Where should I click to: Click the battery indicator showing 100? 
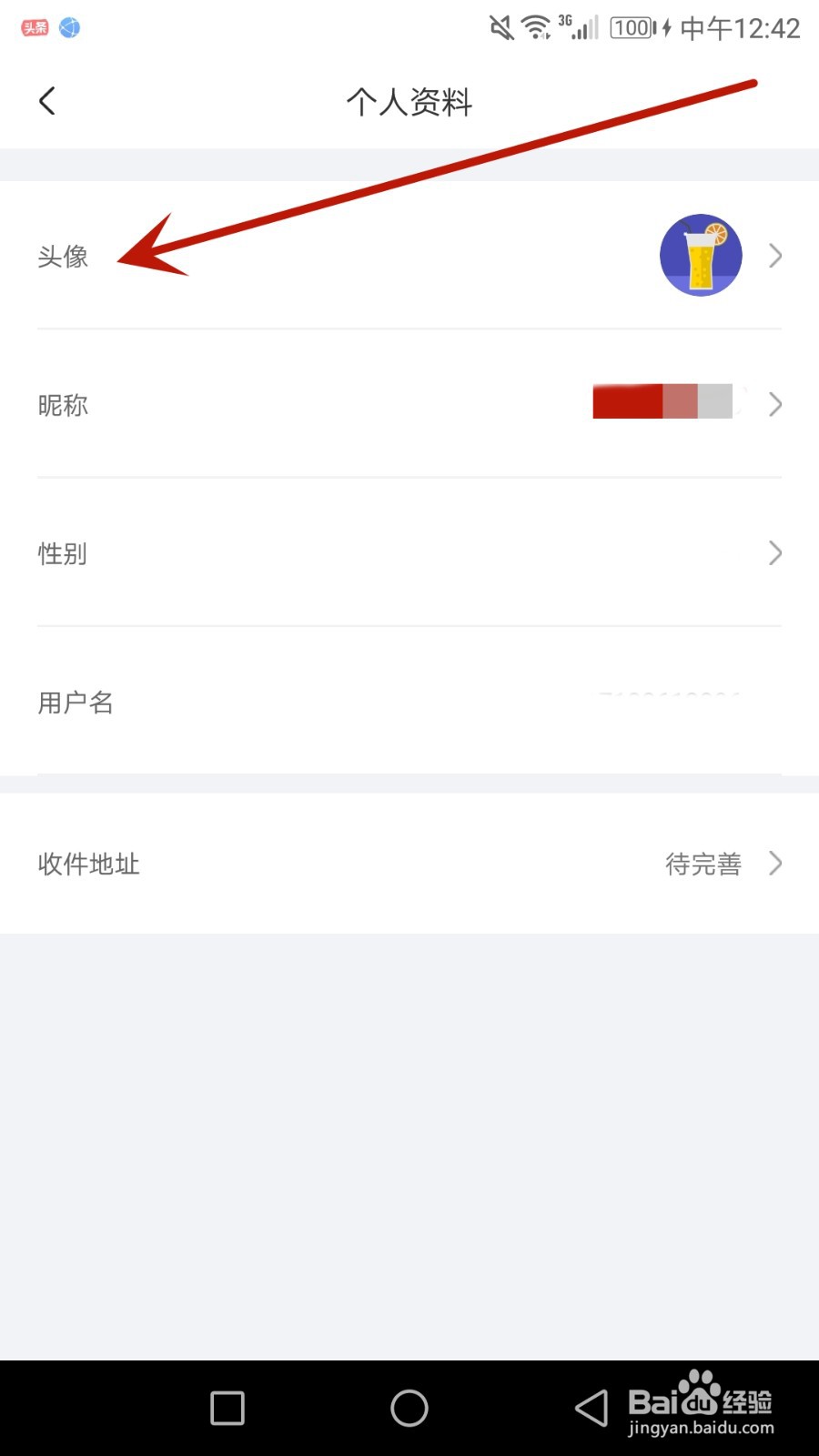(x=630, y=27)
